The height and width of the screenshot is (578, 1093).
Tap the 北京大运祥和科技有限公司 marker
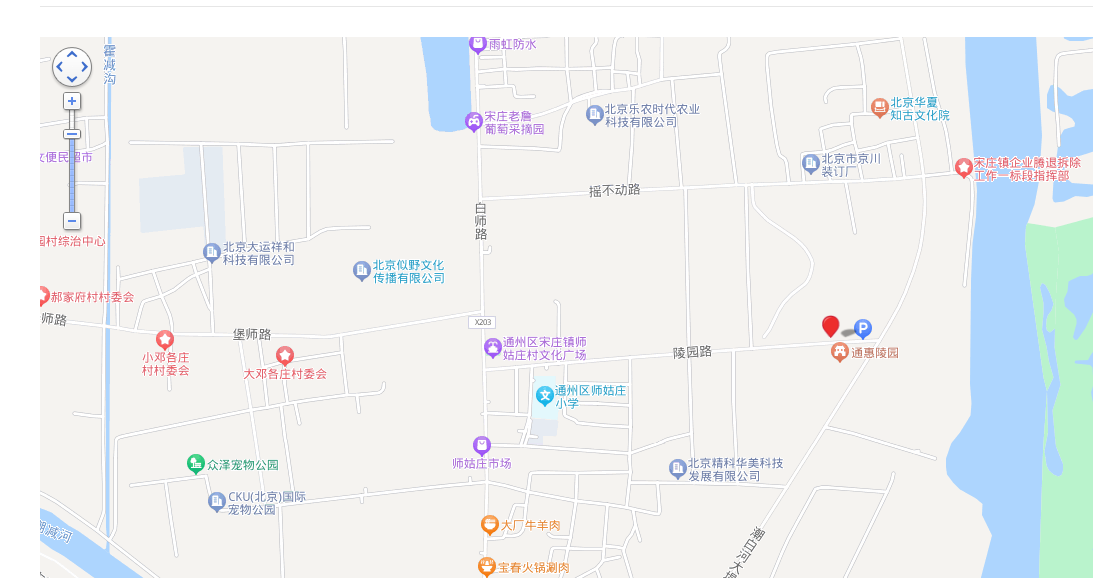pyautogui.click(x=212, y=253)
